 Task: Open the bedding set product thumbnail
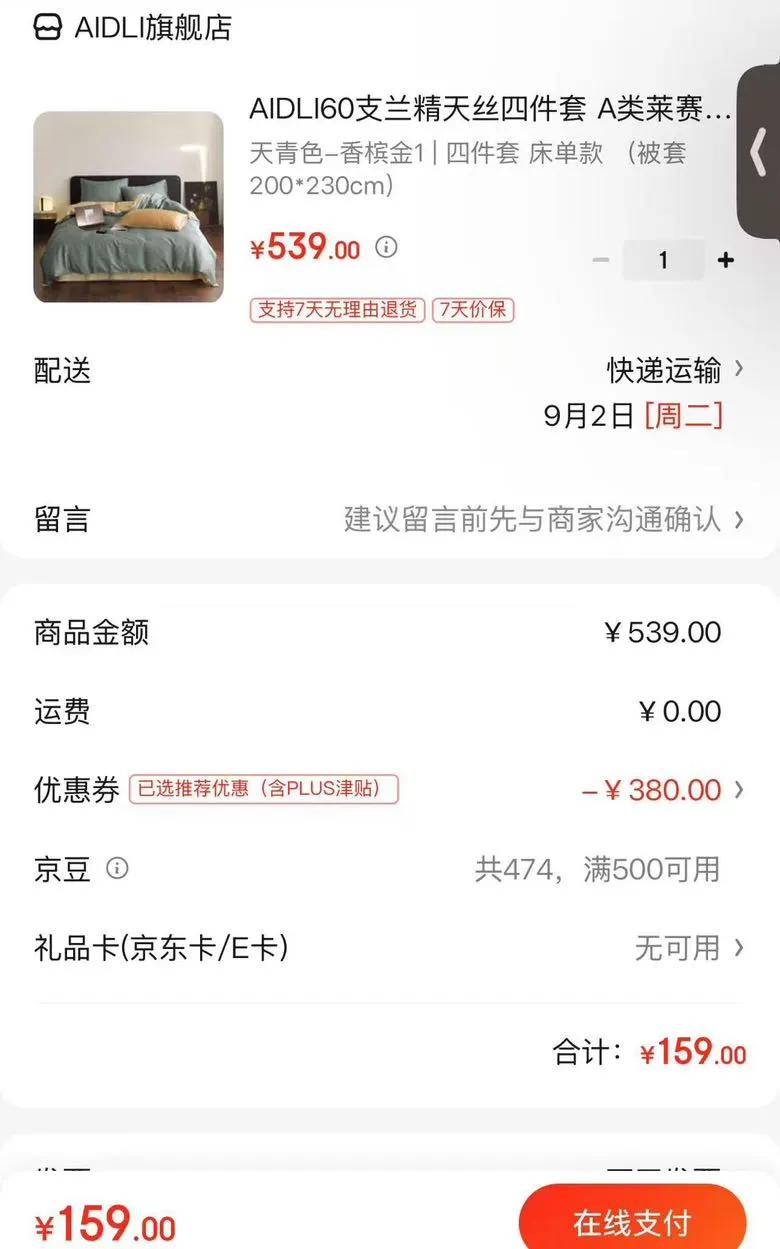click(128, 207)
